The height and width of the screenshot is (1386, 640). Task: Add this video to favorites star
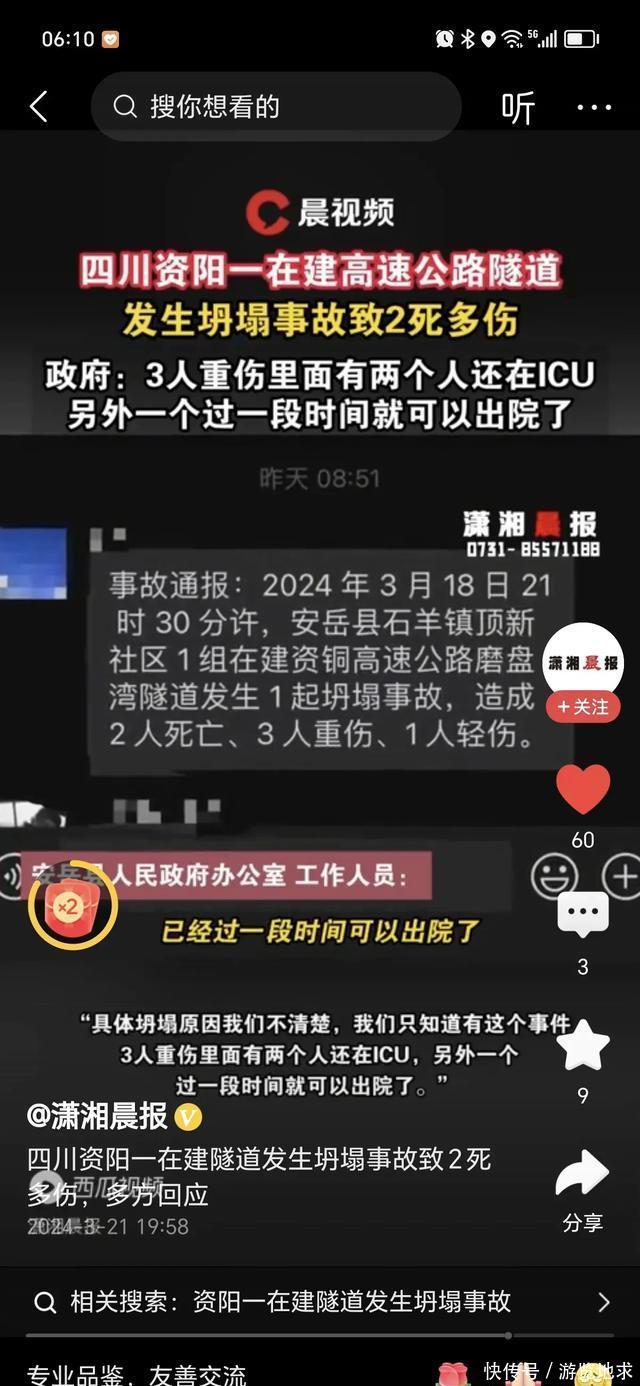coord(583,1045)
